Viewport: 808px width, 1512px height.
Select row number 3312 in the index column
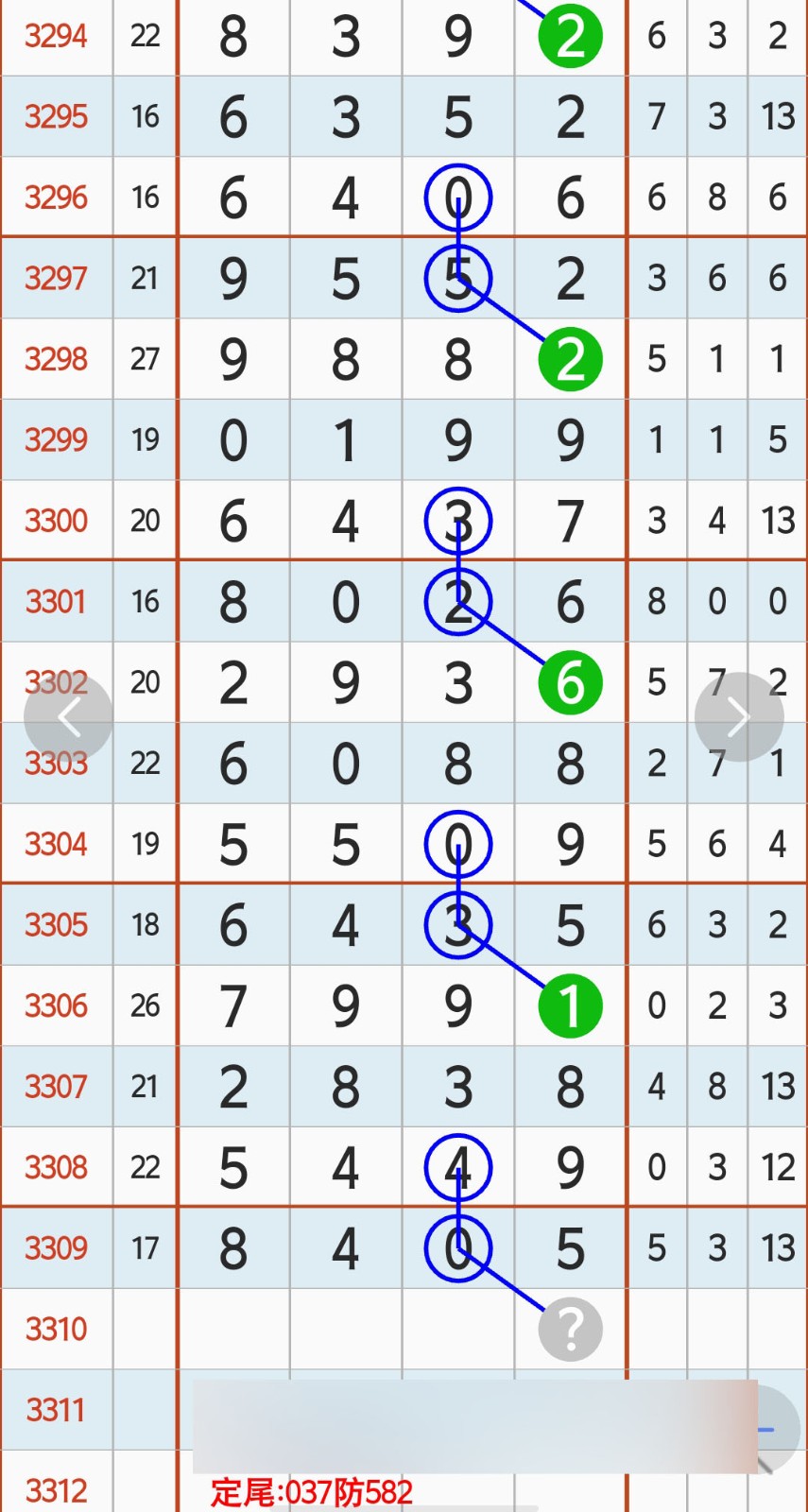coord(57,1490)
